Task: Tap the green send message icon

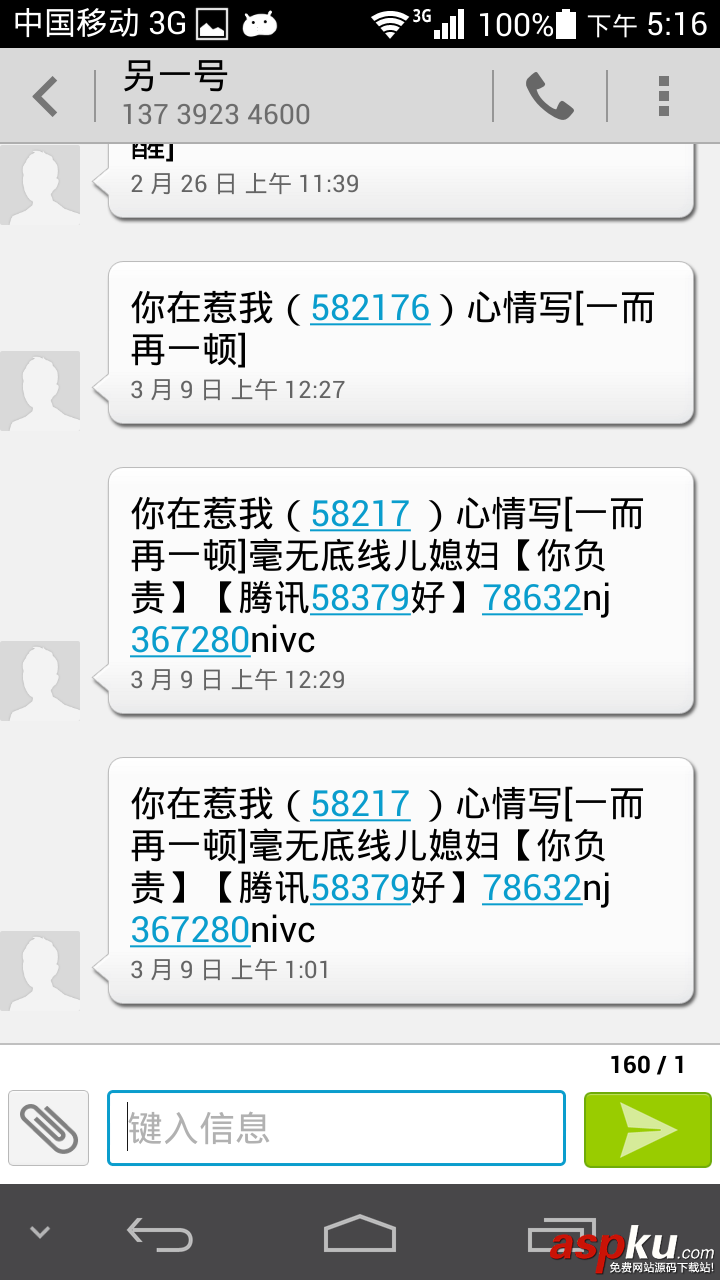Action: coord(647,1127)
